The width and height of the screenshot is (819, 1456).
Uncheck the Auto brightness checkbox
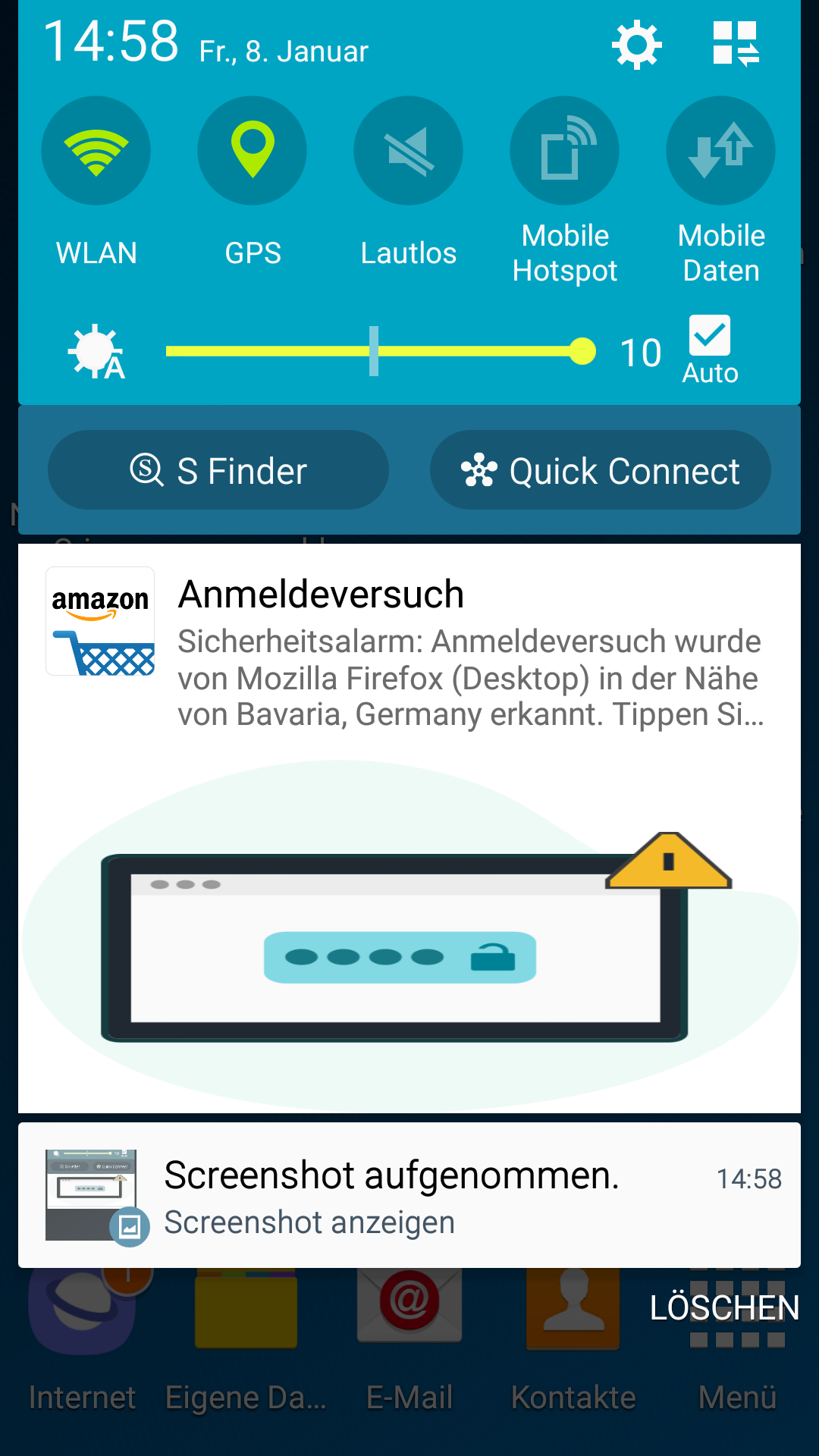[x=710, y=336]
